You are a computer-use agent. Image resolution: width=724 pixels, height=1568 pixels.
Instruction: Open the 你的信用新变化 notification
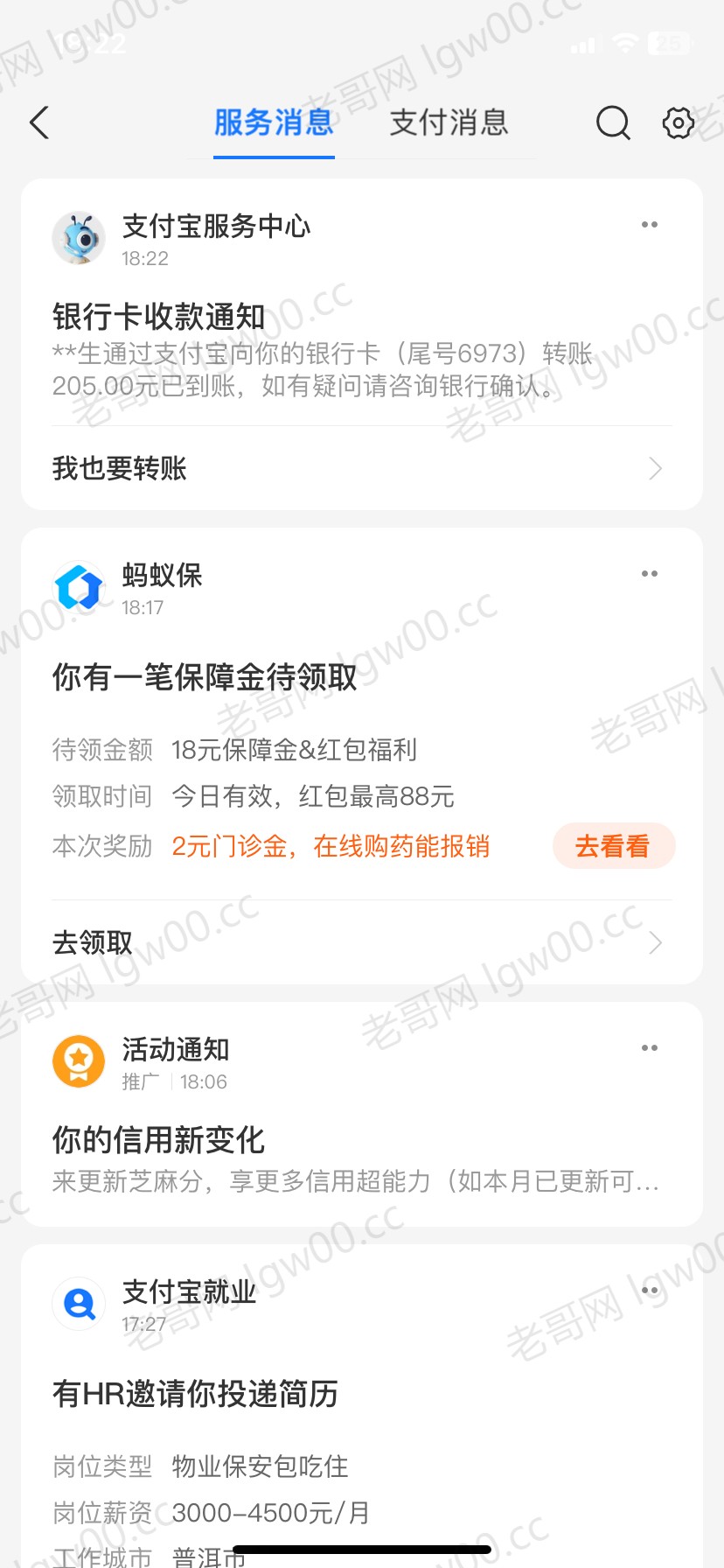357,1159
